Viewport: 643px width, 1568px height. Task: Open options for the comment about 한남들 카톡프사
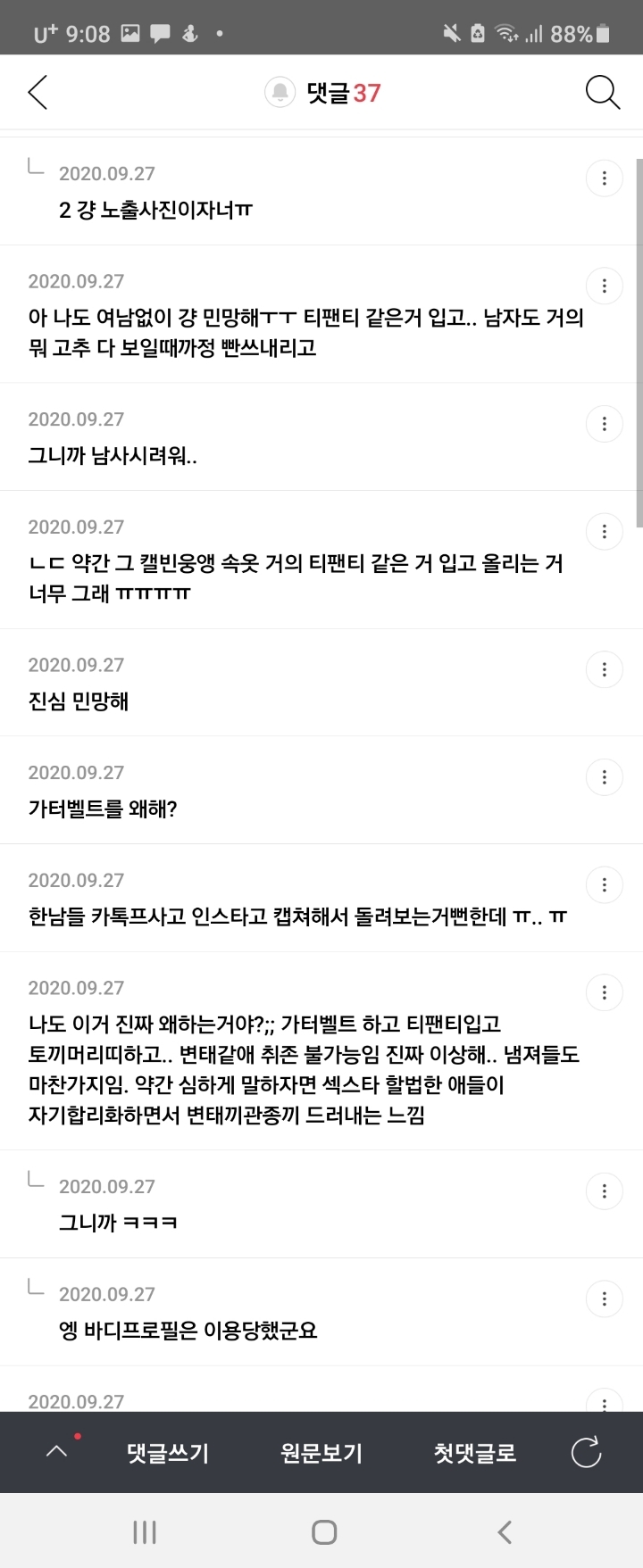(x=605, y=884)
